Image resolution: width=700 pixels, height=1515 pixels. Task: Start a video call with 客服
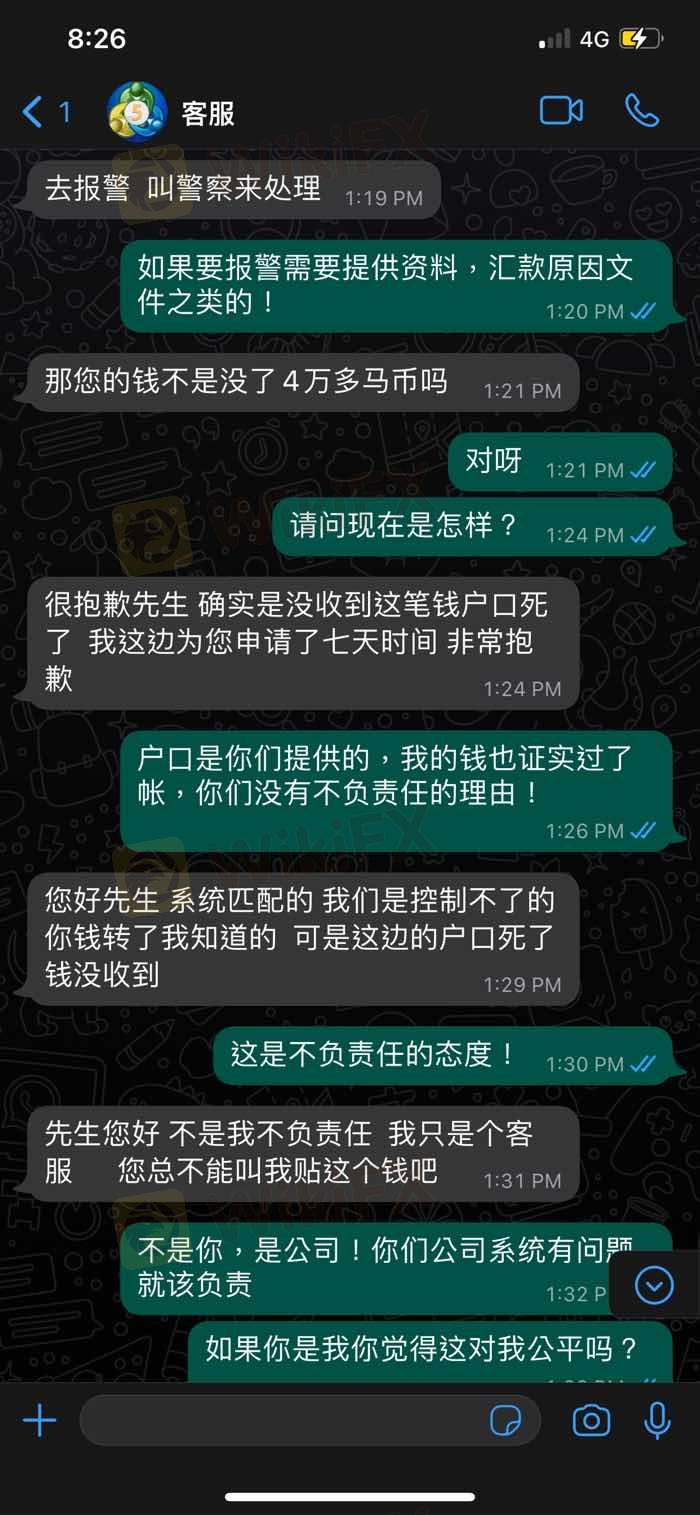tap(561, 111)
